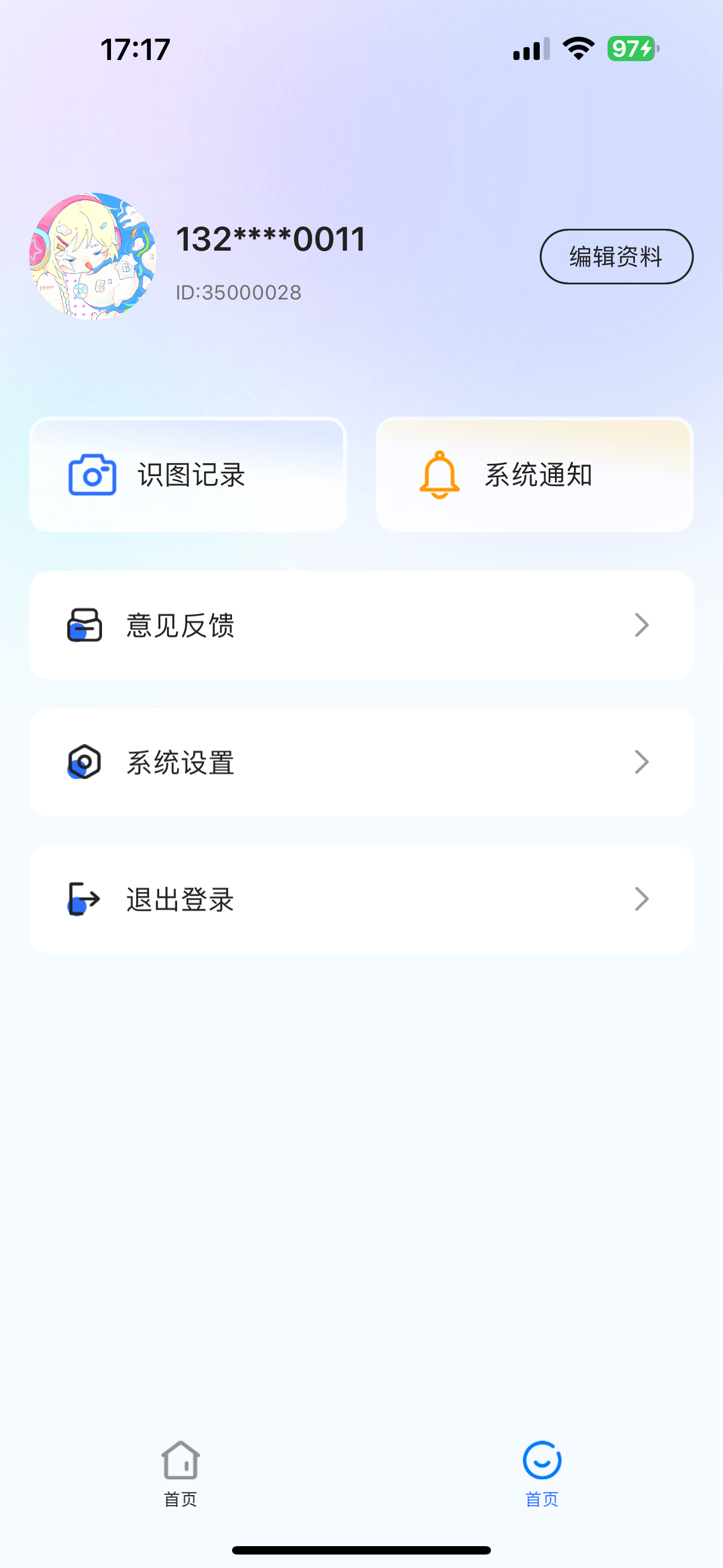
Task: Click the feedback box icon beside 意见反馈
Action: pyautogui.click(x=84, y=625)
